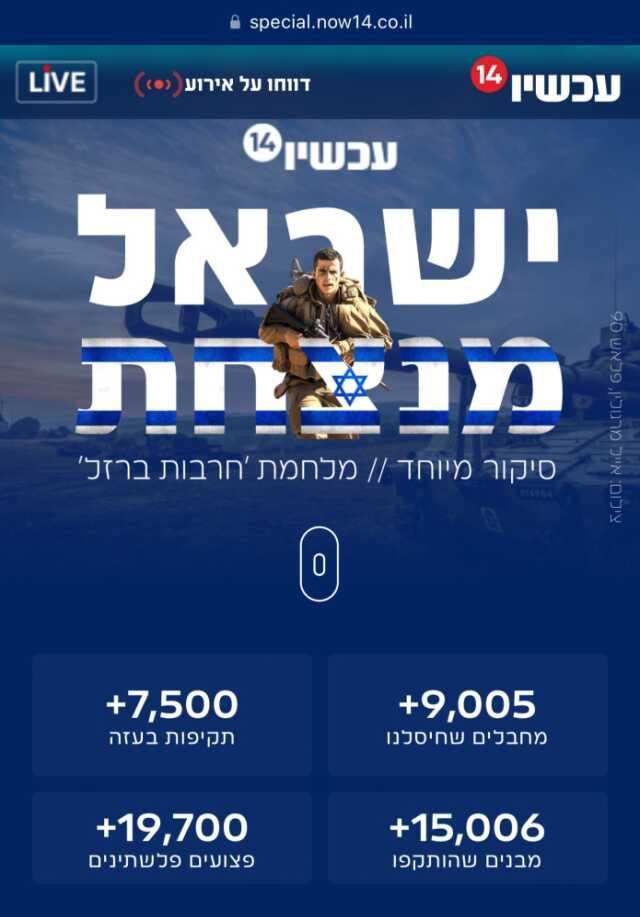640x917 pixels.
Task: Tap the browser address bar special.now14.co.il
Action: [x=320, y=21]
